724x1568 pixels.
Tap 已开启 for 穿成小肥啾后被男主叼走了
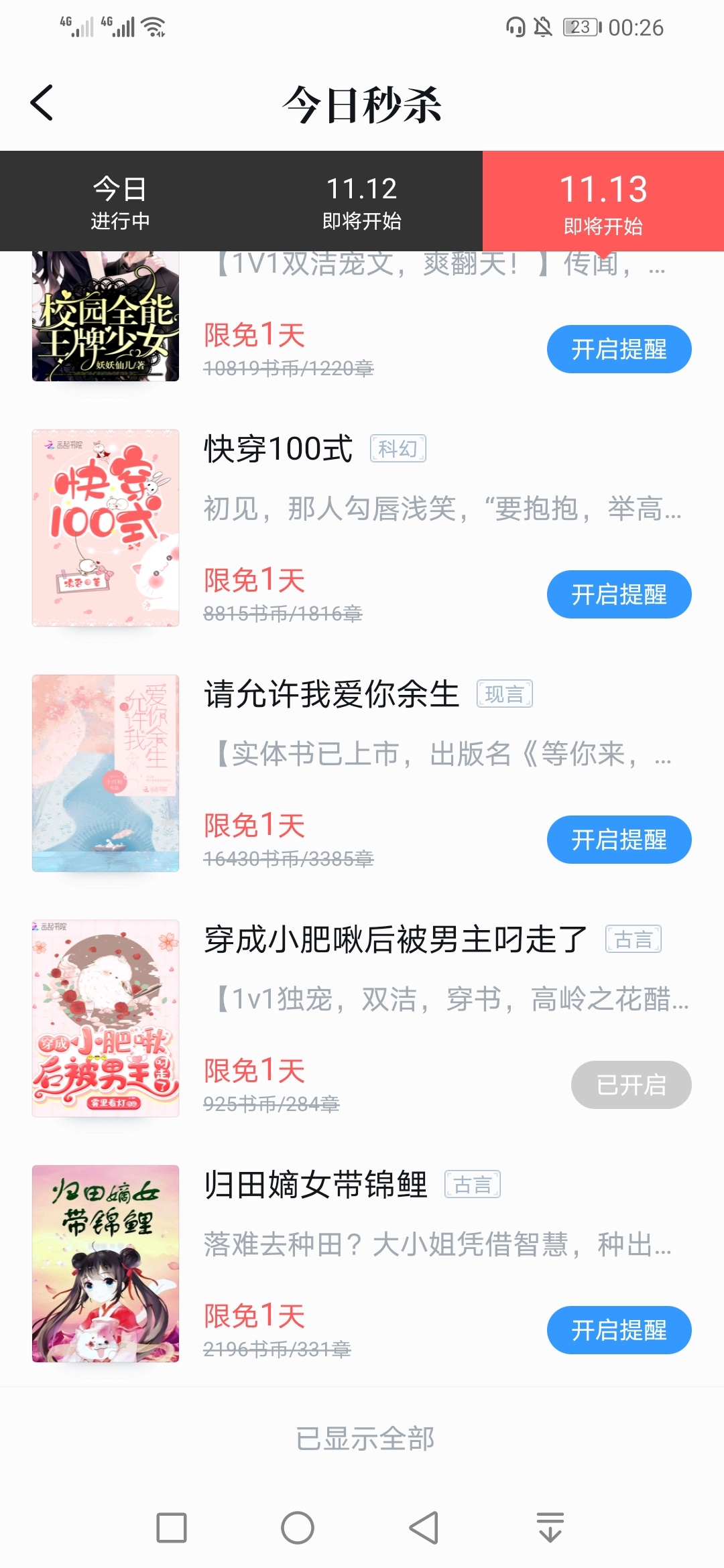pyautogui.click(x=631, y=1085)
